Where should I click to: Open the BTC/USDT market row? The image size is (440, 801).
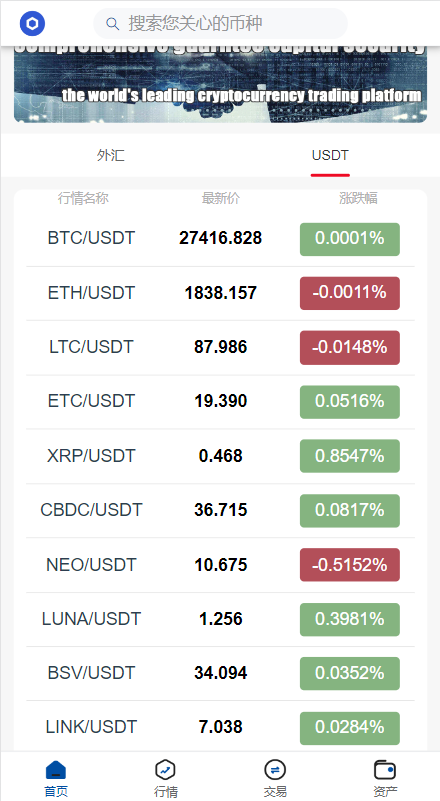tap(220, 239)
